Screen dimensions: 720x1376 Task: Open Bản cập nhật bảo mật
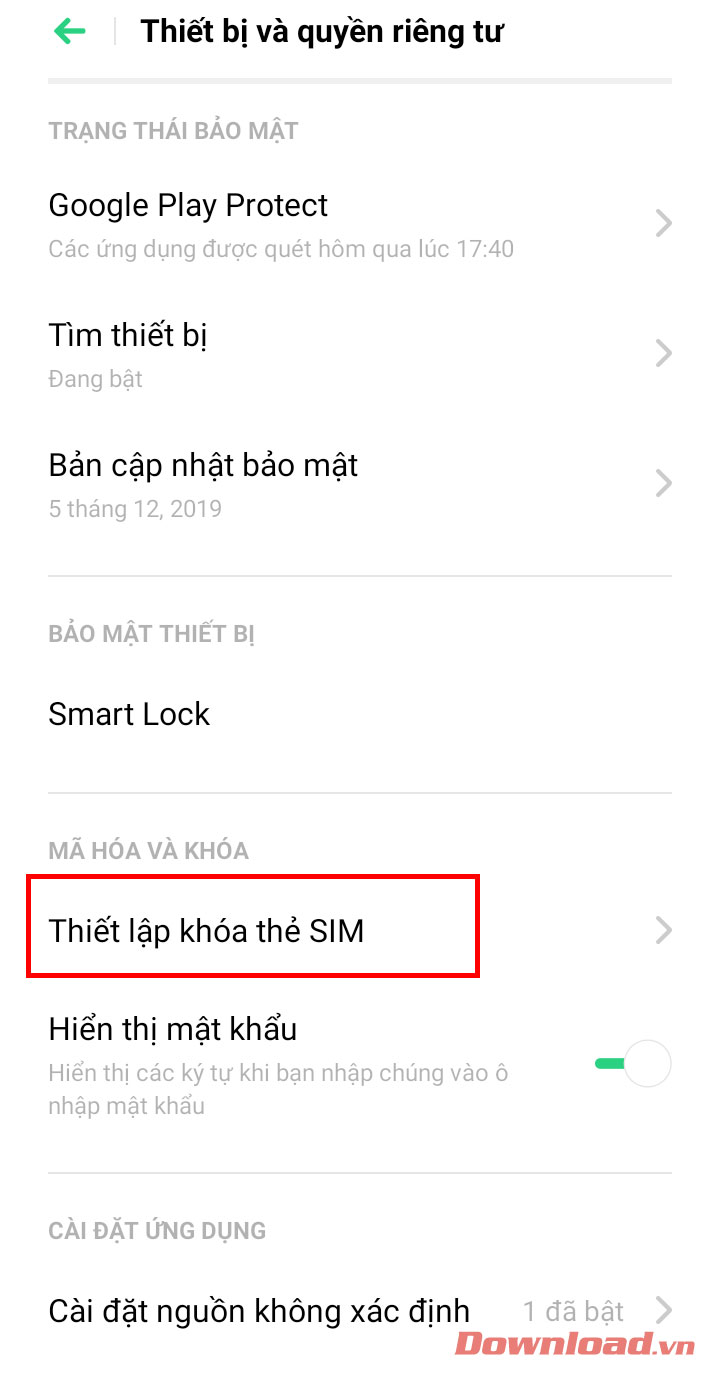click(360, 484)
